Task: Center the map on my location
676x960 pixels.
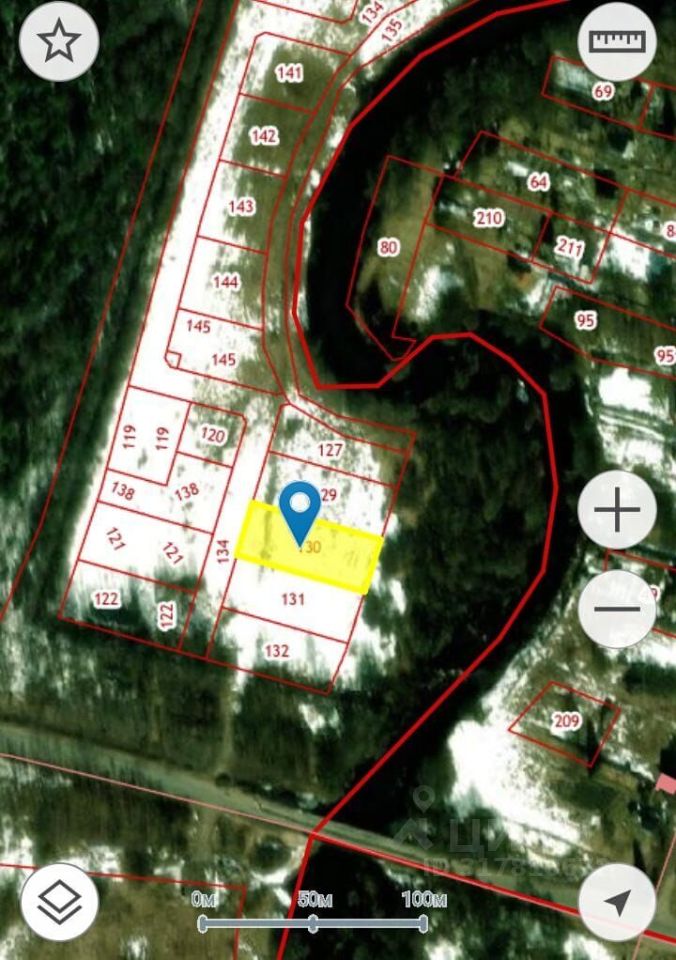Action: (617, 901)
